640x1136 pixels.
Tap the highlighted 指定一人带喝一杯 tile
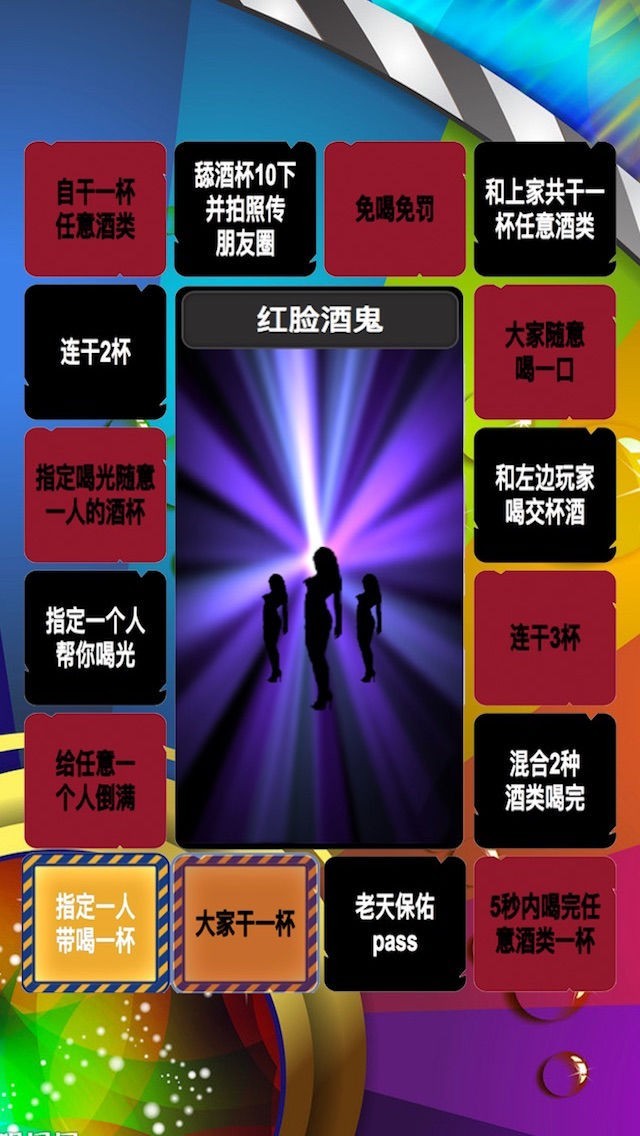[x=96, y=924]
